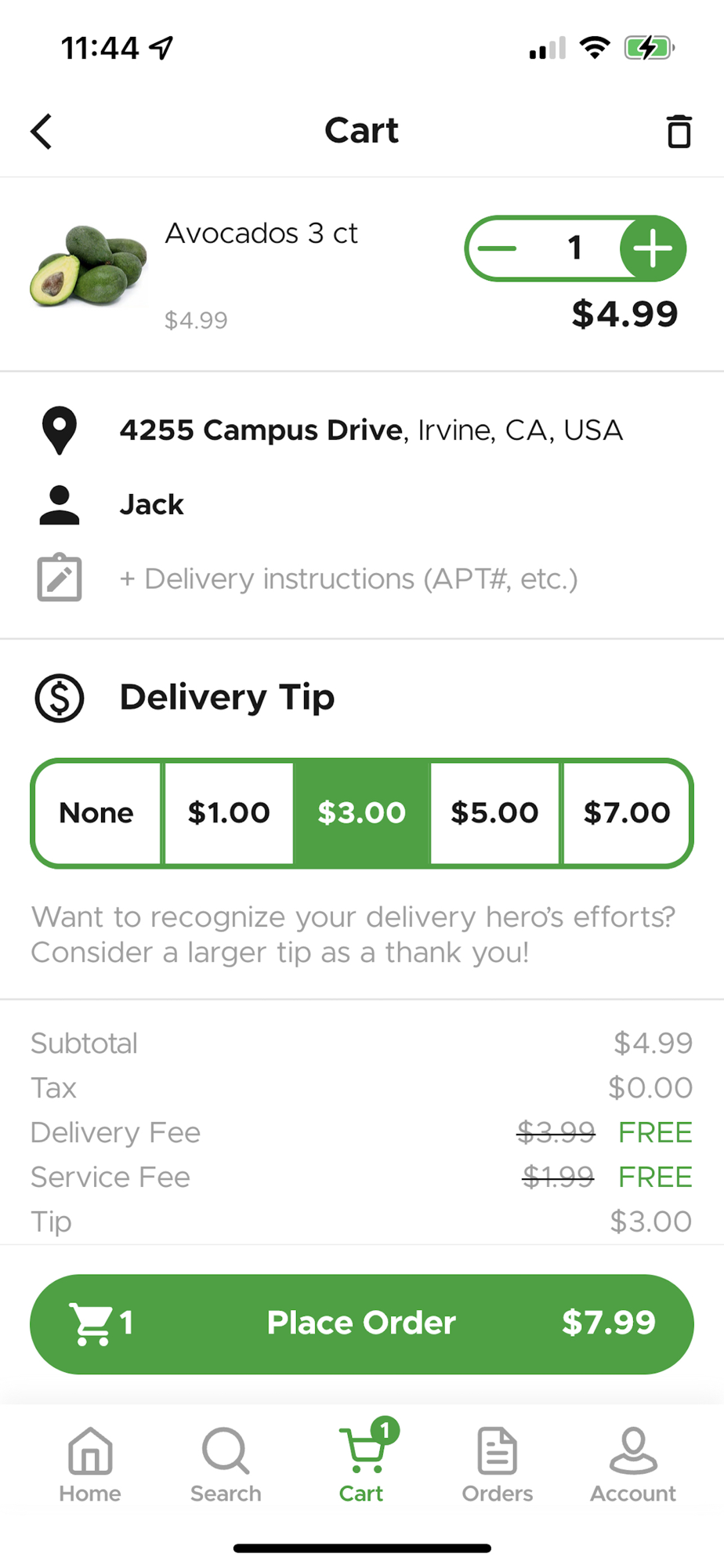Switch to the Home tab
The image size is (724, 1568).
point(90,1465)
